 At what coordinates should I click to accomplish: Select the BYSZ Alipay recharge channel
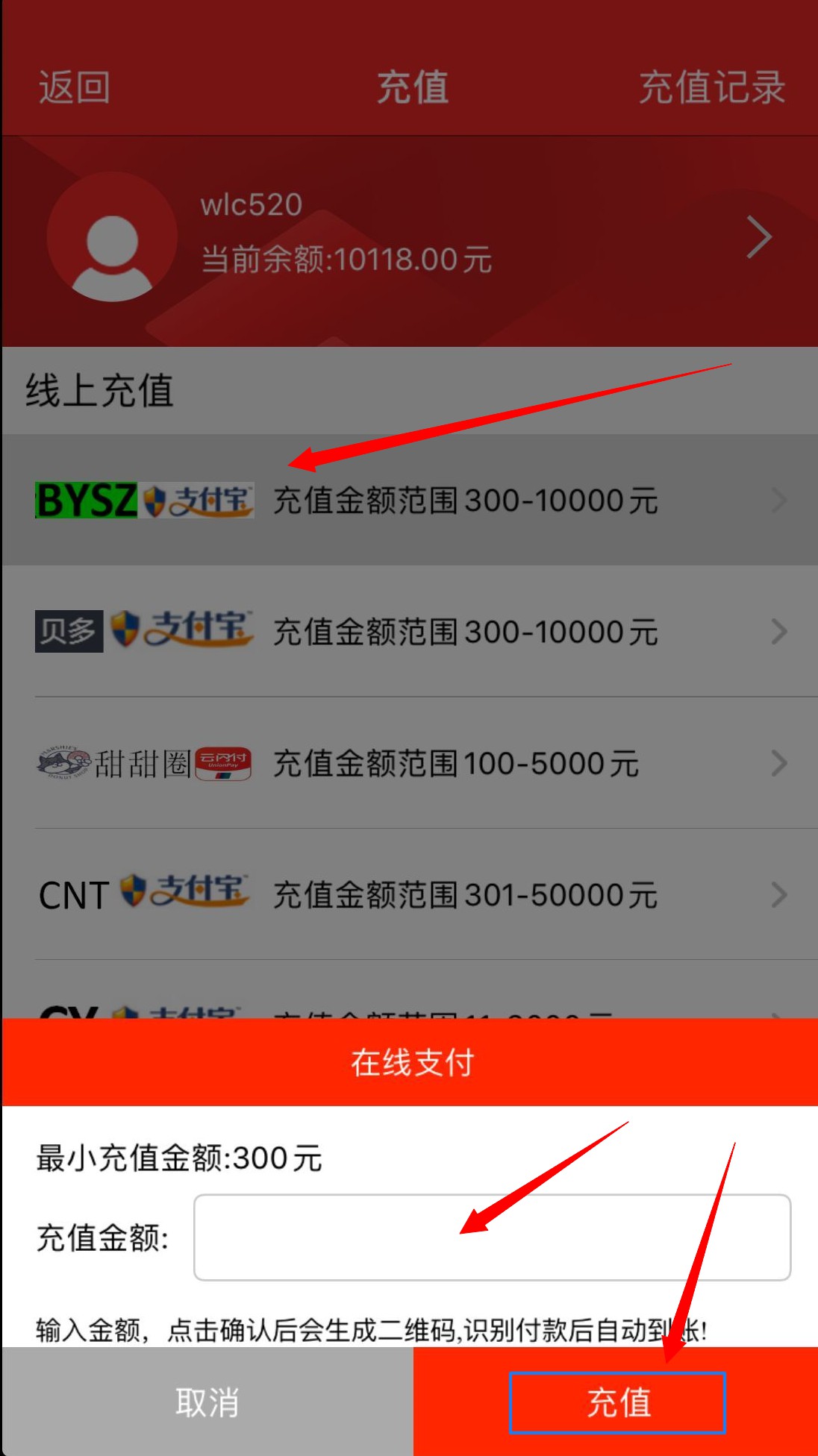pyautogui.click(x=409, y=500)
